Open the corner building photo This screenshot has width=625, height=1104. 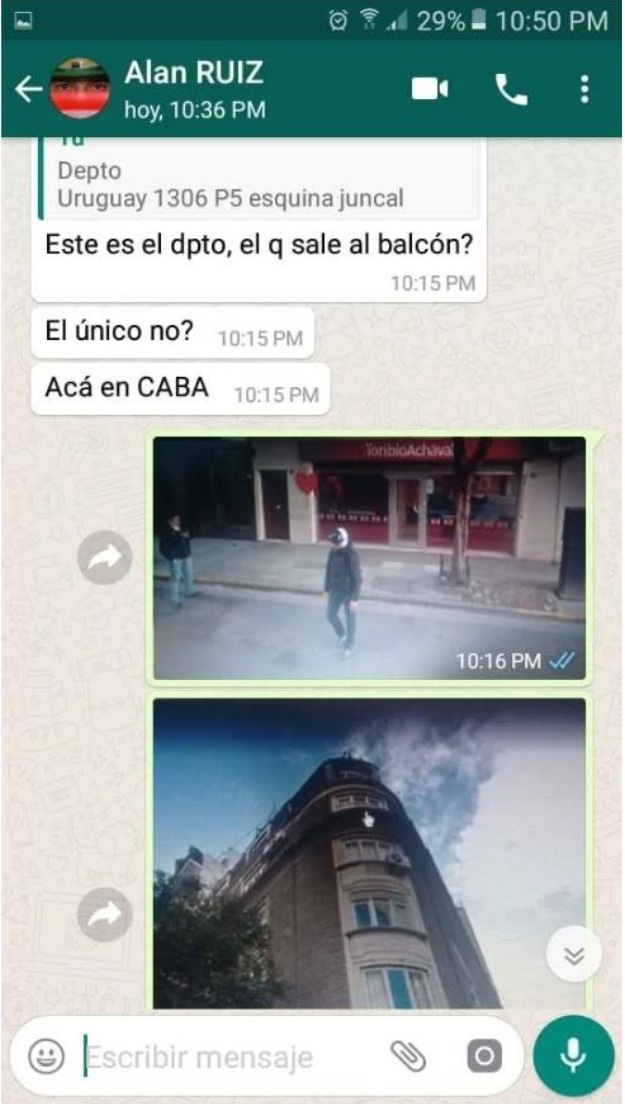click(369, 853)
